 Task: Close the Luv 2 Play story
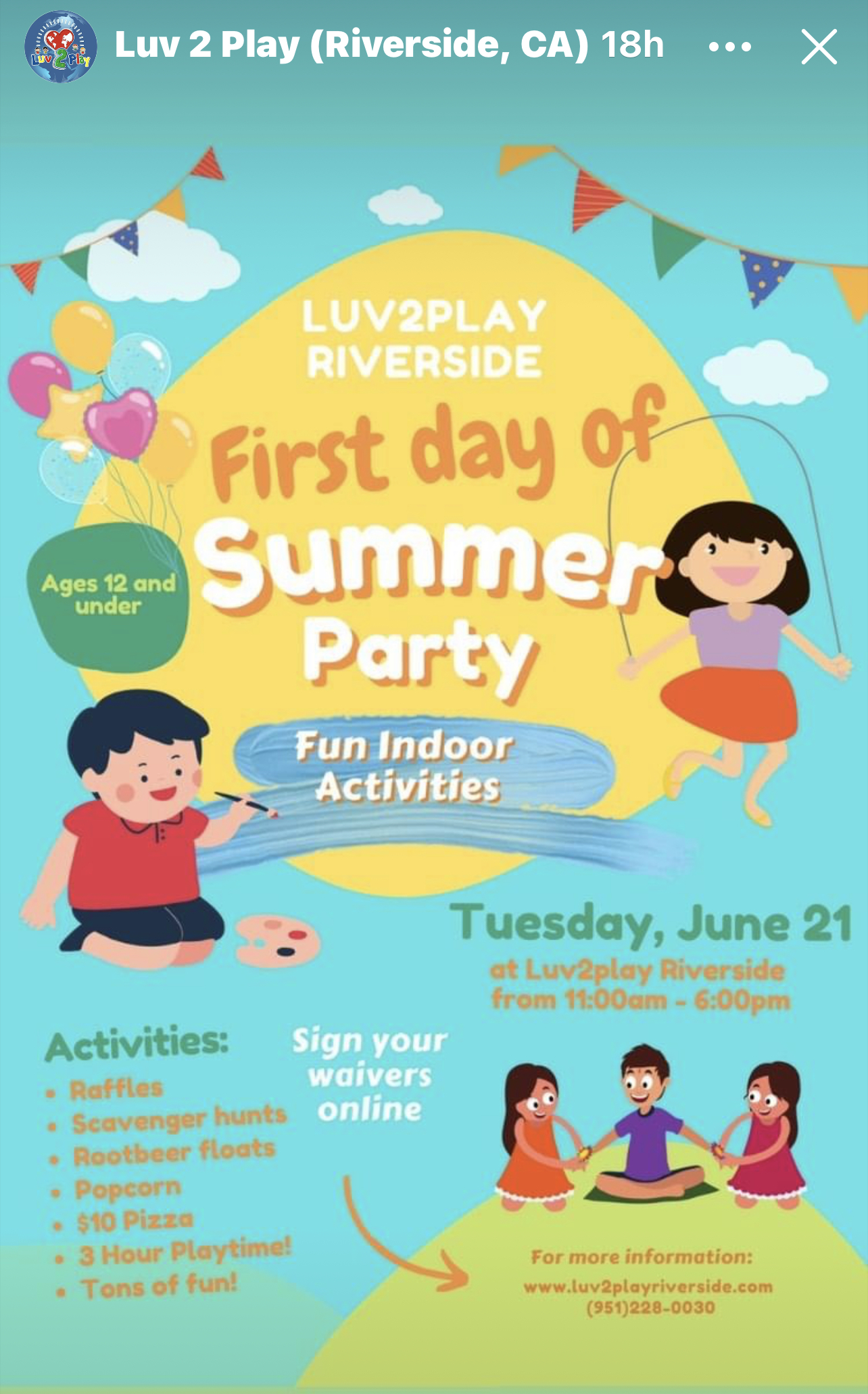pyautogui.click(x=819, y=47)
